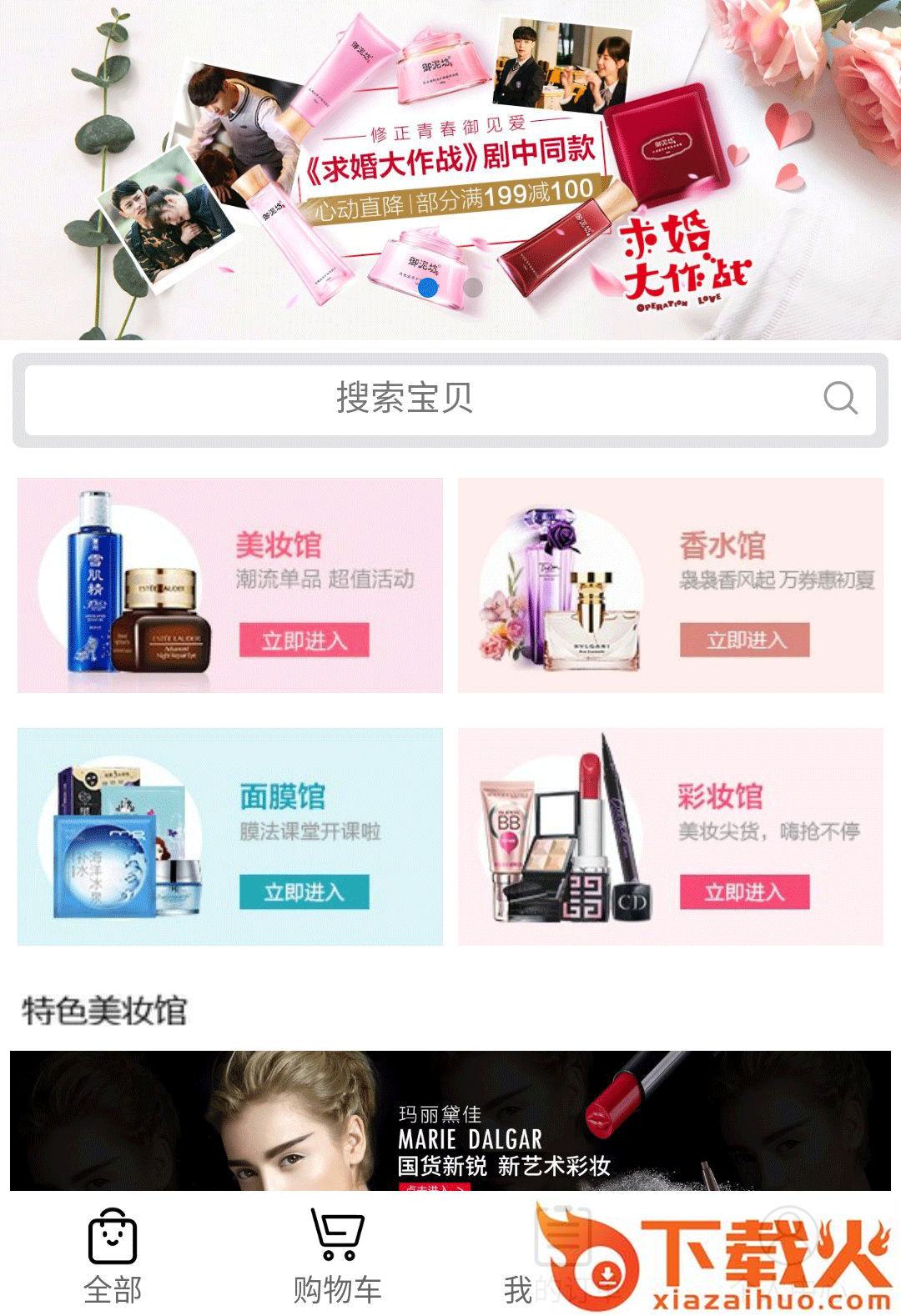Enter the 面膜馆 via 立即进入

[304, 892]
